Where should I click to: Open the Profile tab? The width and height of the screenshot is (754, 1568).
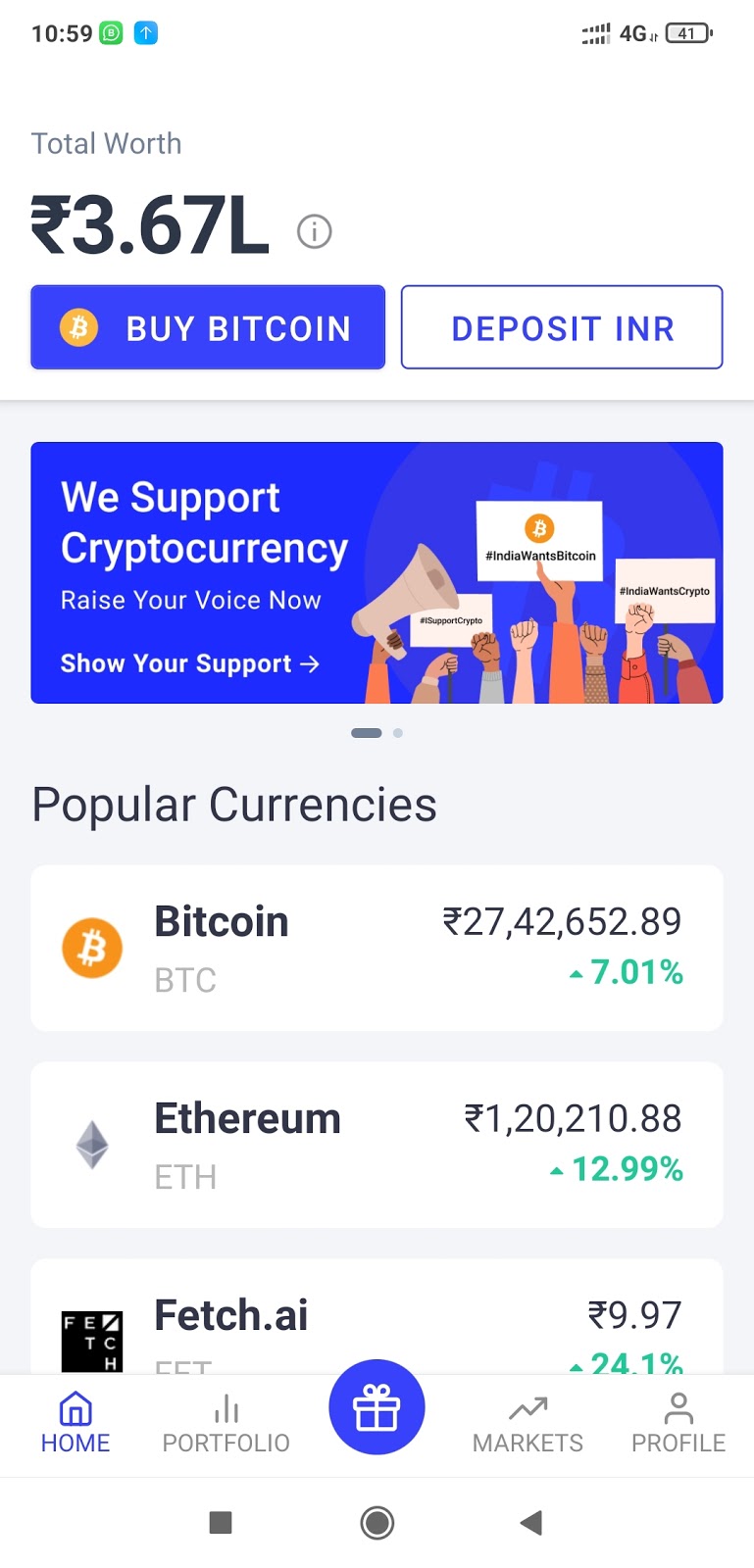pyautogui.click(x=679, y=1423)
